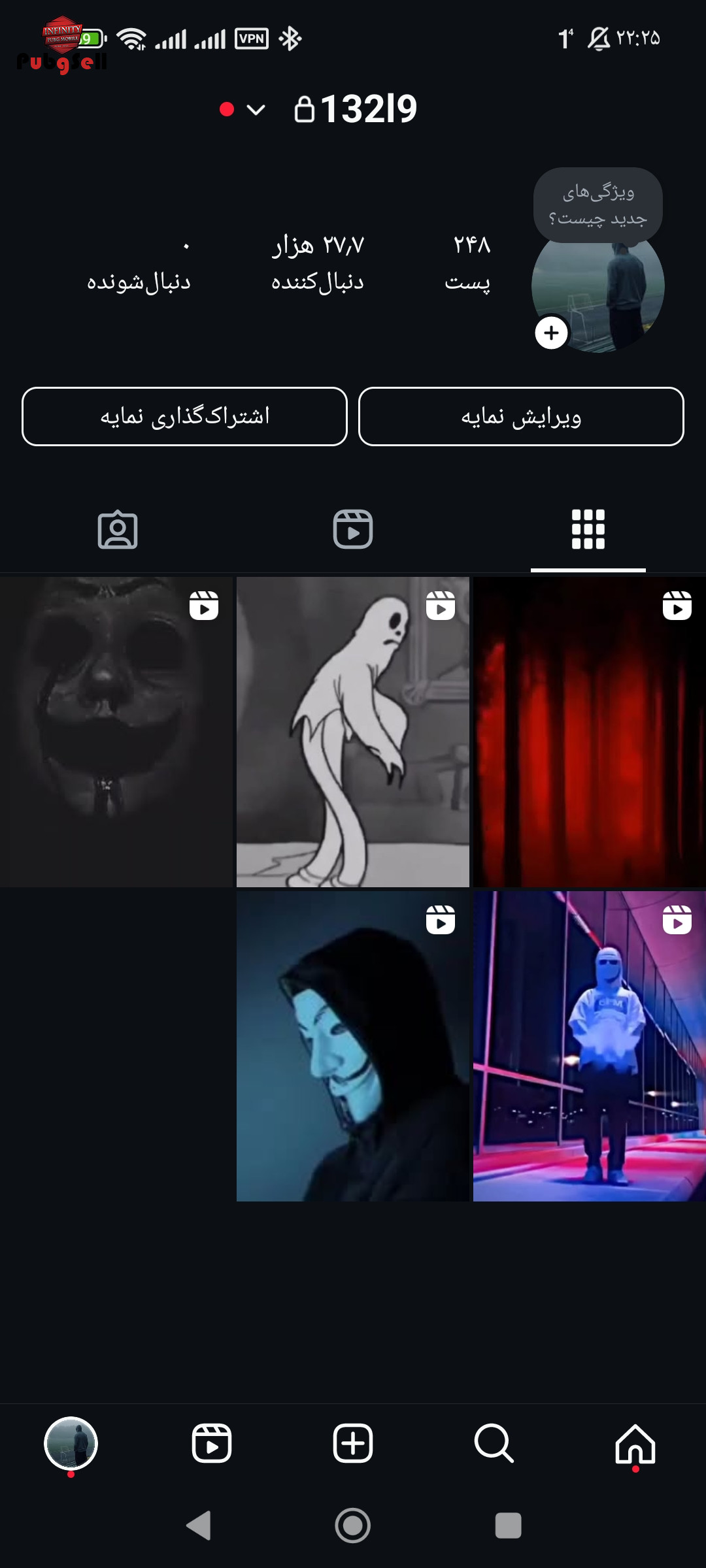Tap the اشتراک‌گذاری نمایه button

coord(185,417)
